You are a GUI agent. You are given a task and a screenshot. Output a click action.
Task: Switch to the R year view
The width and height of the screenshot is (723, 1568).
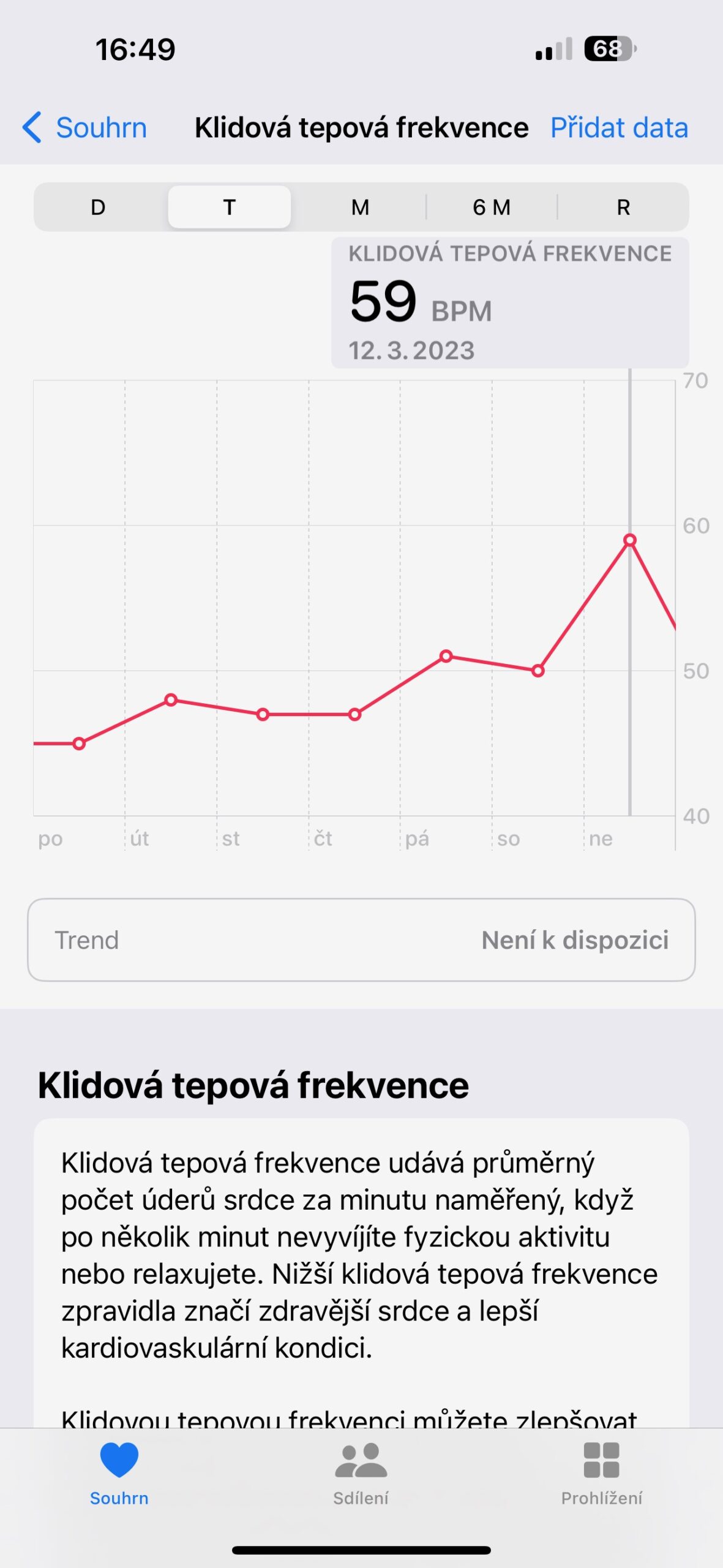pos(623,207)
